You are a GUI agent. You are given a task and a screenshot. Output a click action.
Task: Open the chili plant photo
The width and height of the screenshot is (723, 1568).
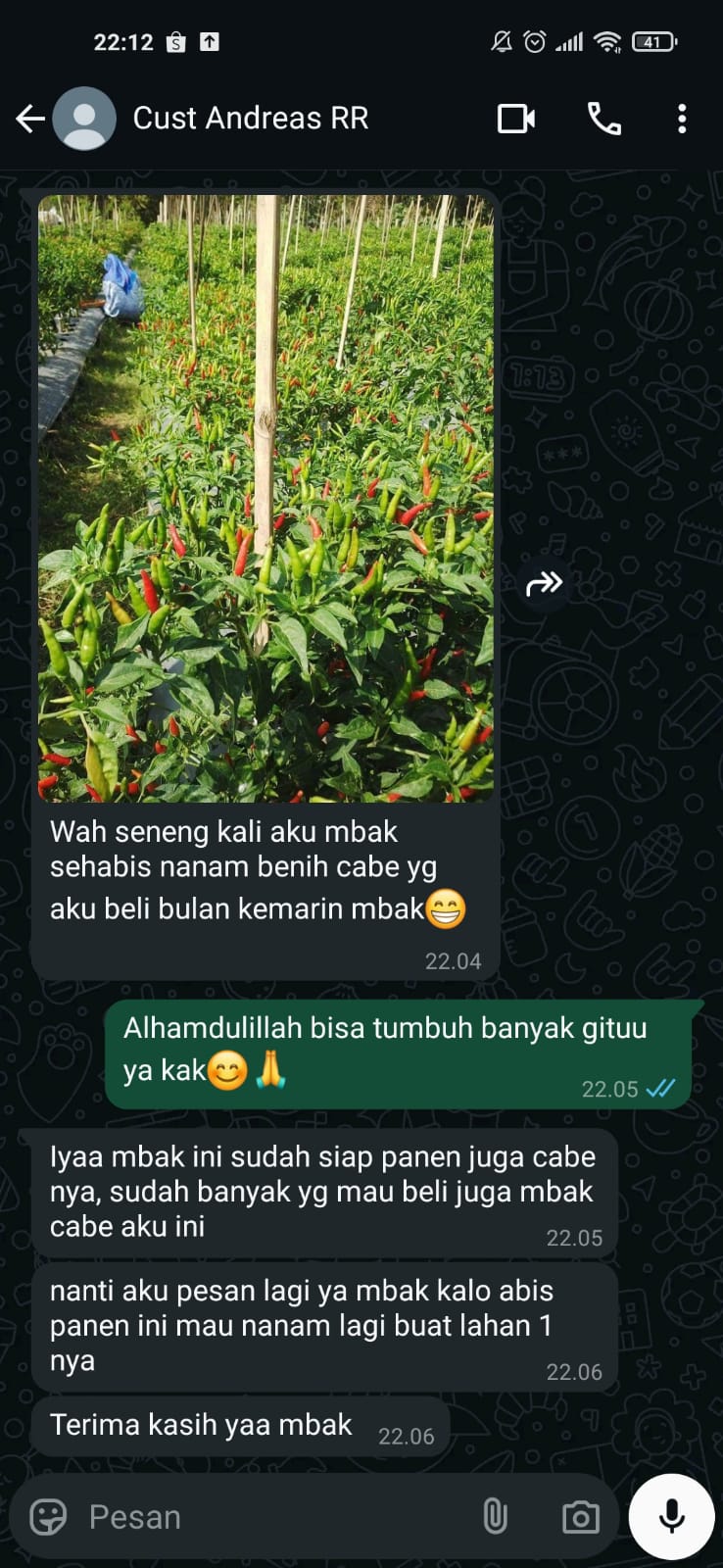[x=265, y=498]
